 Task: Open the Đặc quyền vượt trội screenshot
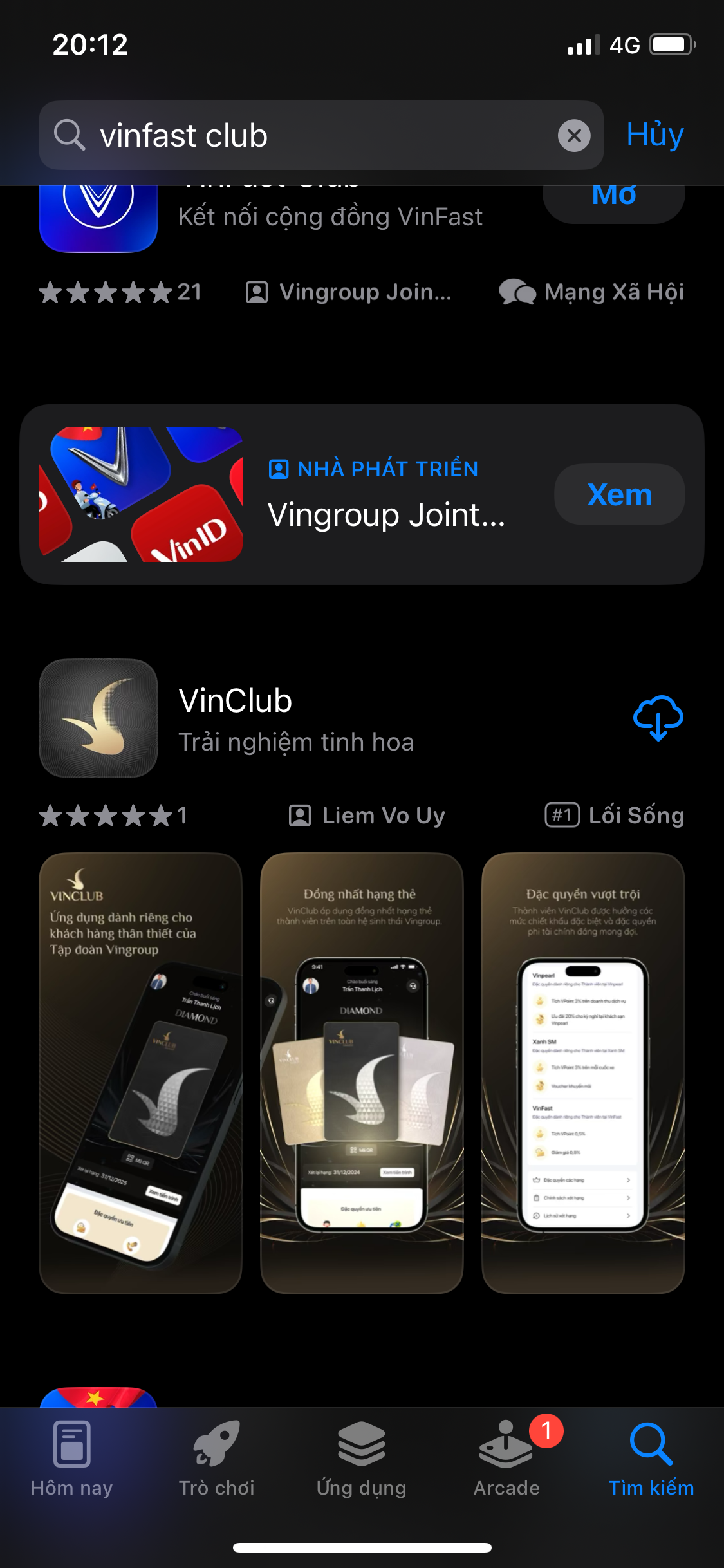click(583, 1072)
